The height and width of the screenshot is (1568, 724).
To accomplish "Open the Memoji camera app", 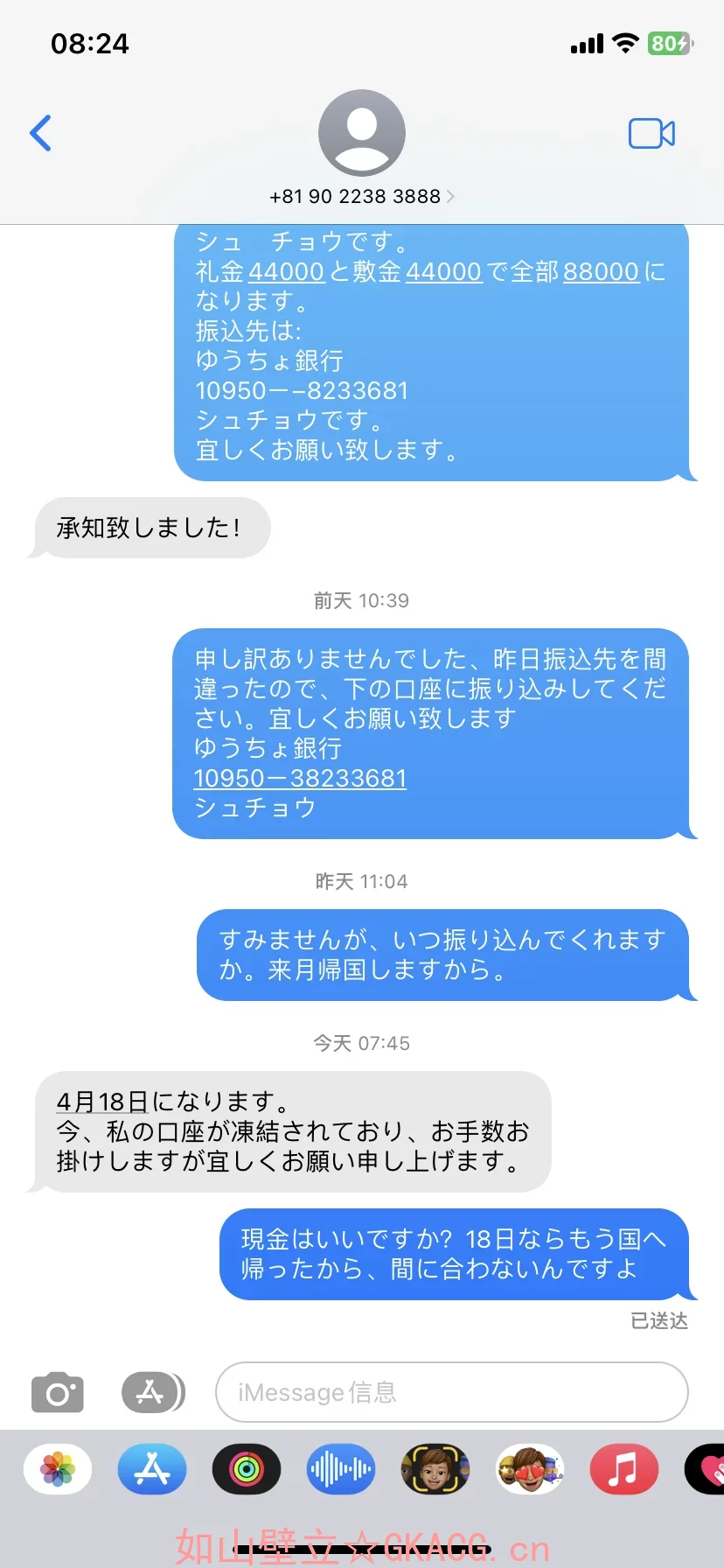I will (435, 1469).
